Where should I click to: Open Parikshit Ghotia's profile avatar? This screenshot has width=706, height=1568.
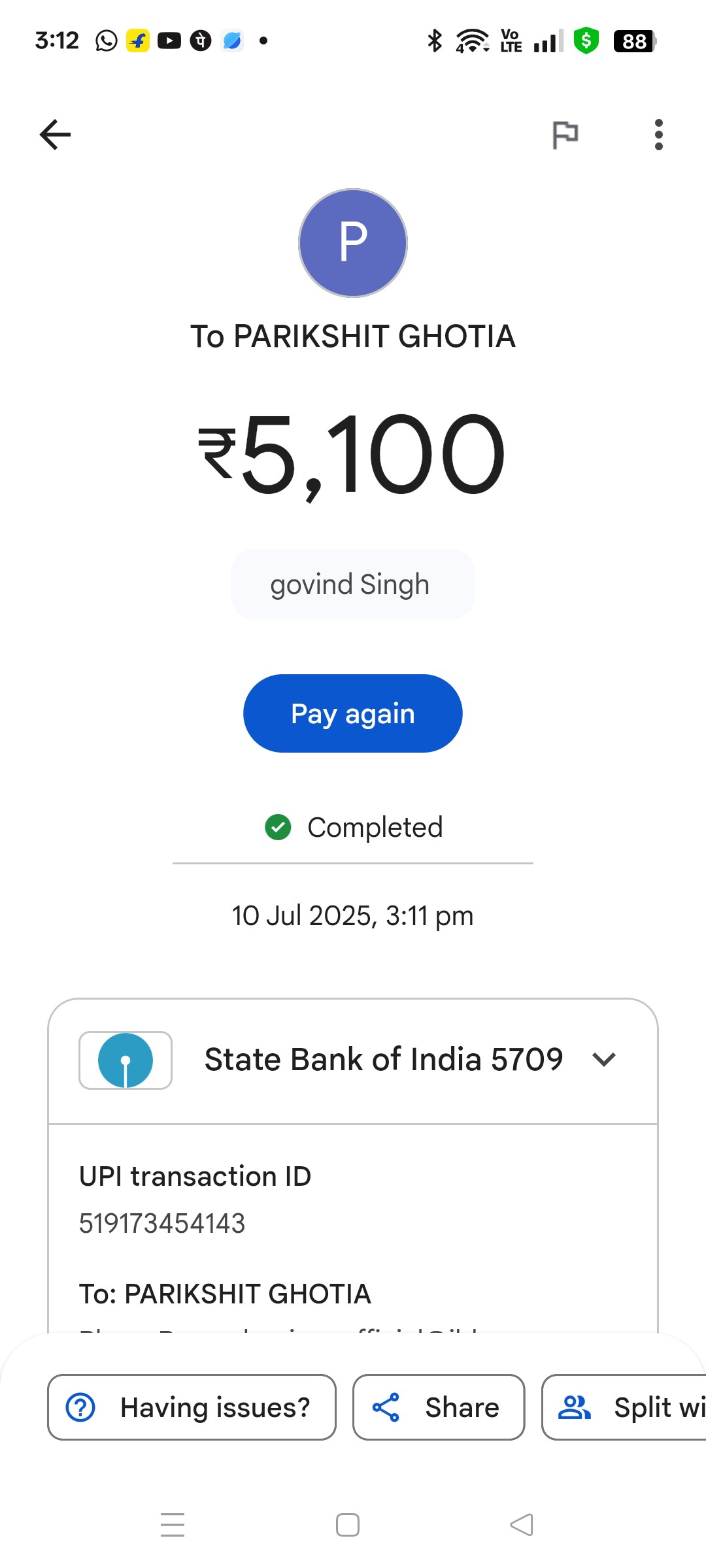(353, 243)
